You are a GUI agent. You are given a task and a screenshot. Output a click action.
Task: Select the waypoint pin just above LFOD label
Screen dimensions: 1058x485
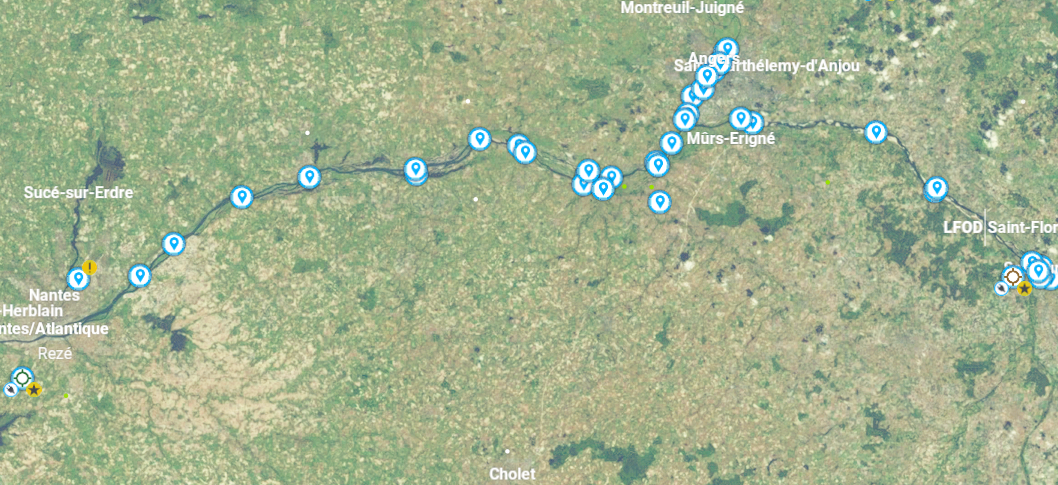[x=936, y=187]
